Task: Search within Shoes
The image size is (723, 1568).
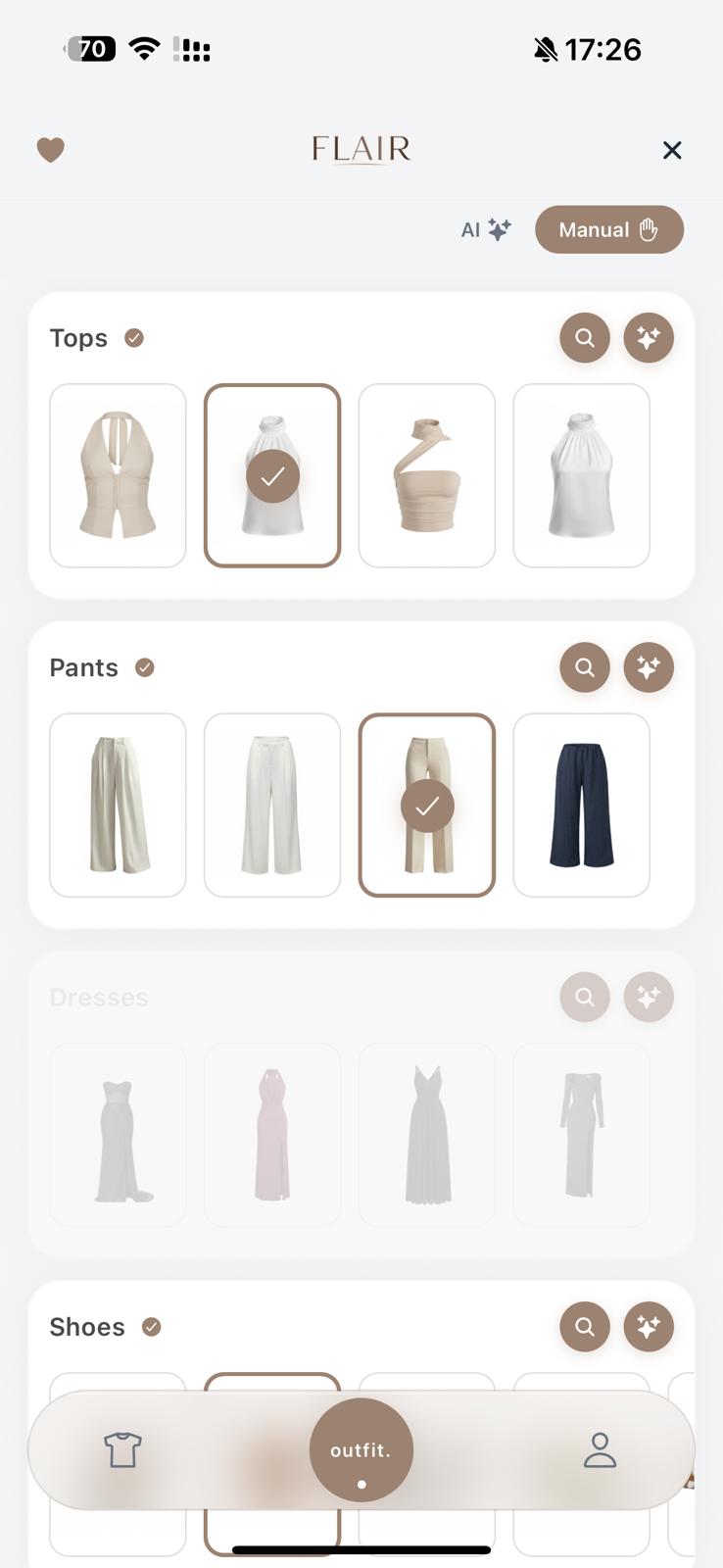Action: click(x=585, y=1327)
